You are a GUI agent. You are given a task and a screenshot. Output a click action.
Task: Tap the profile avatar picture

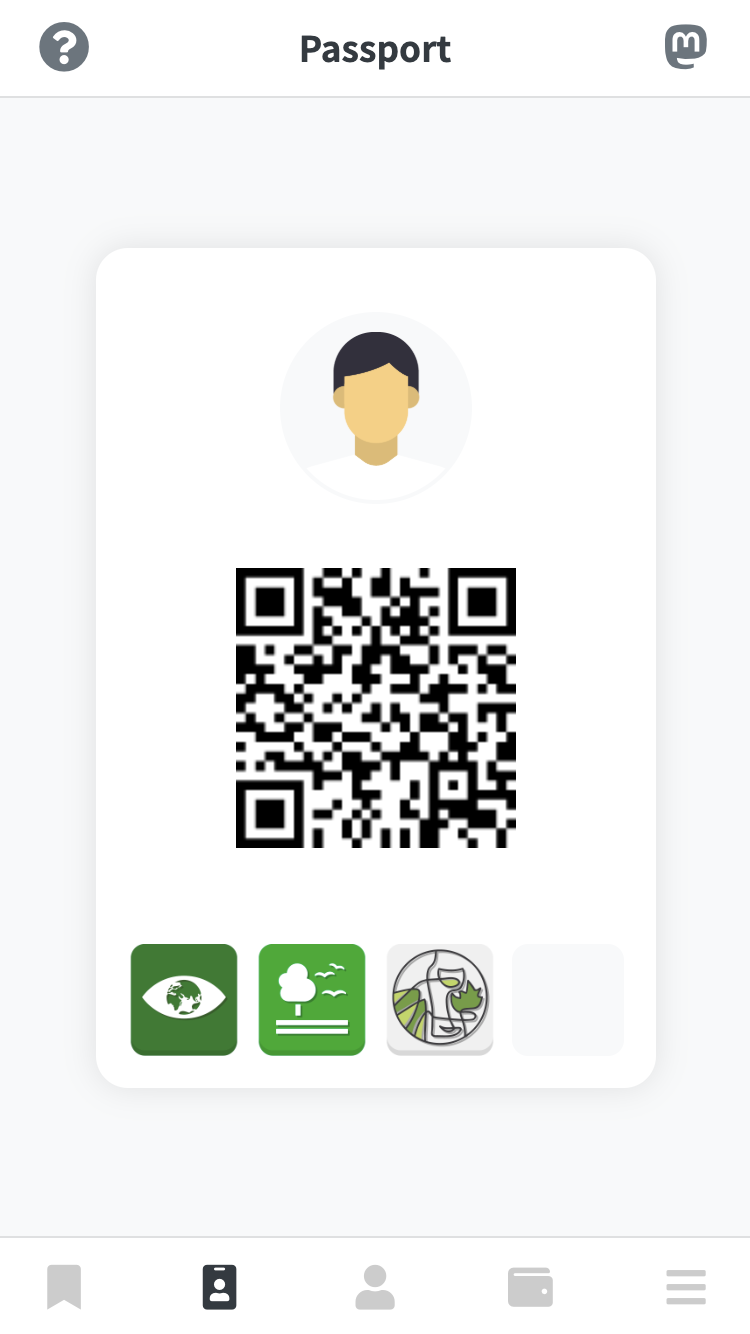point(375,407)
